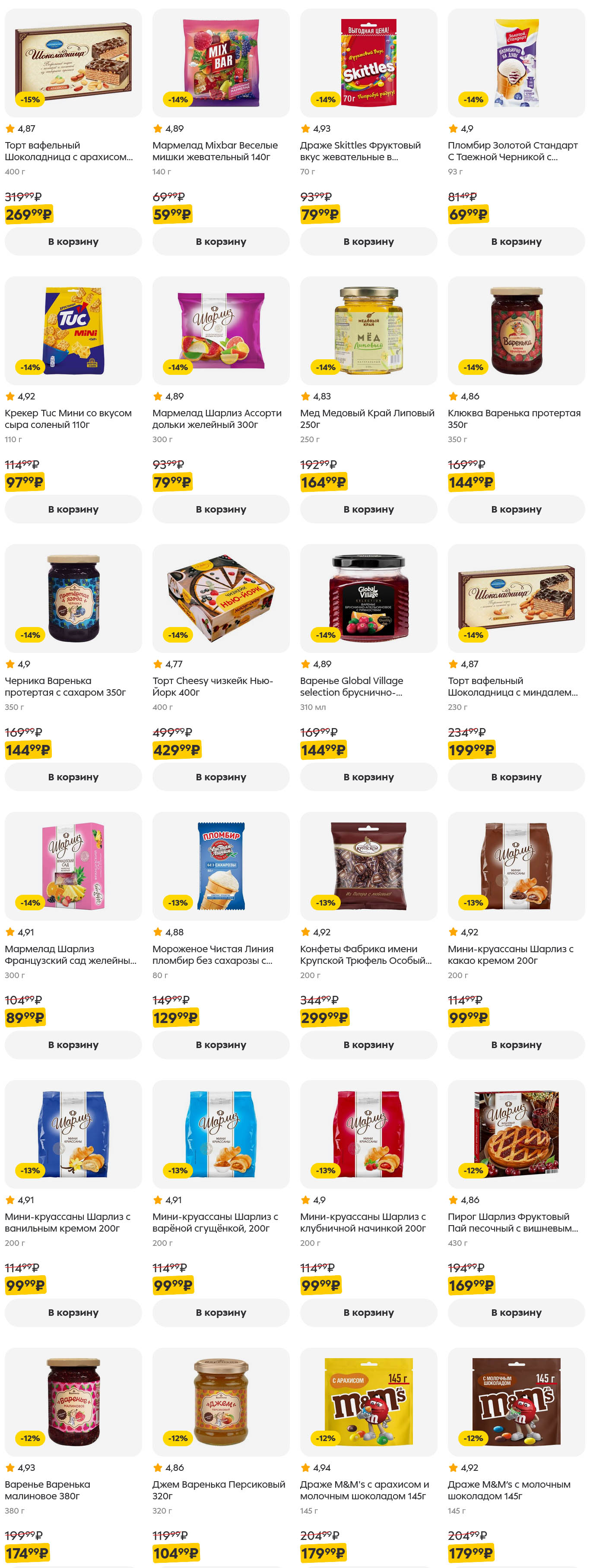Add Варенье Global Village selection to cart
590x1568 pixels.
click(x=368, y=777)
